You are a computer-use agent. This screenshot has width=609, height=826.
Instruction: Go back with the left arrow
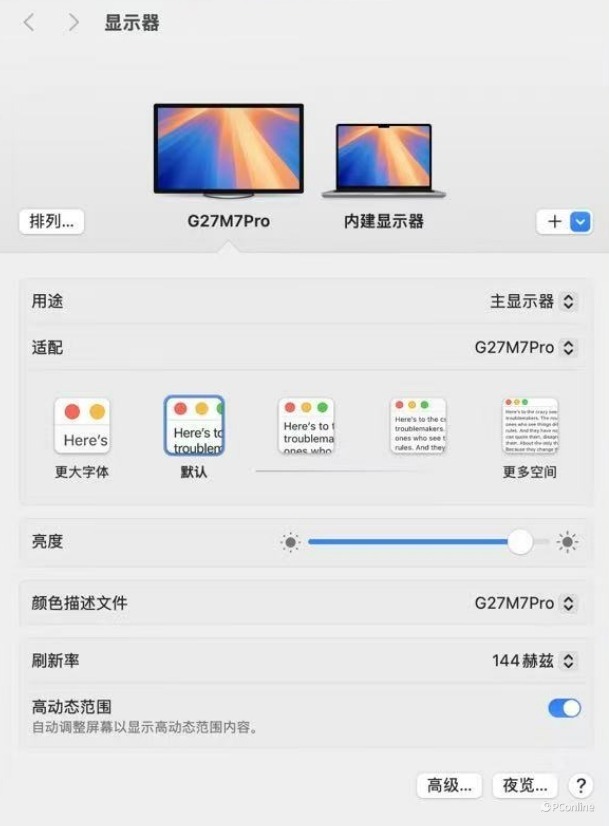29,22
